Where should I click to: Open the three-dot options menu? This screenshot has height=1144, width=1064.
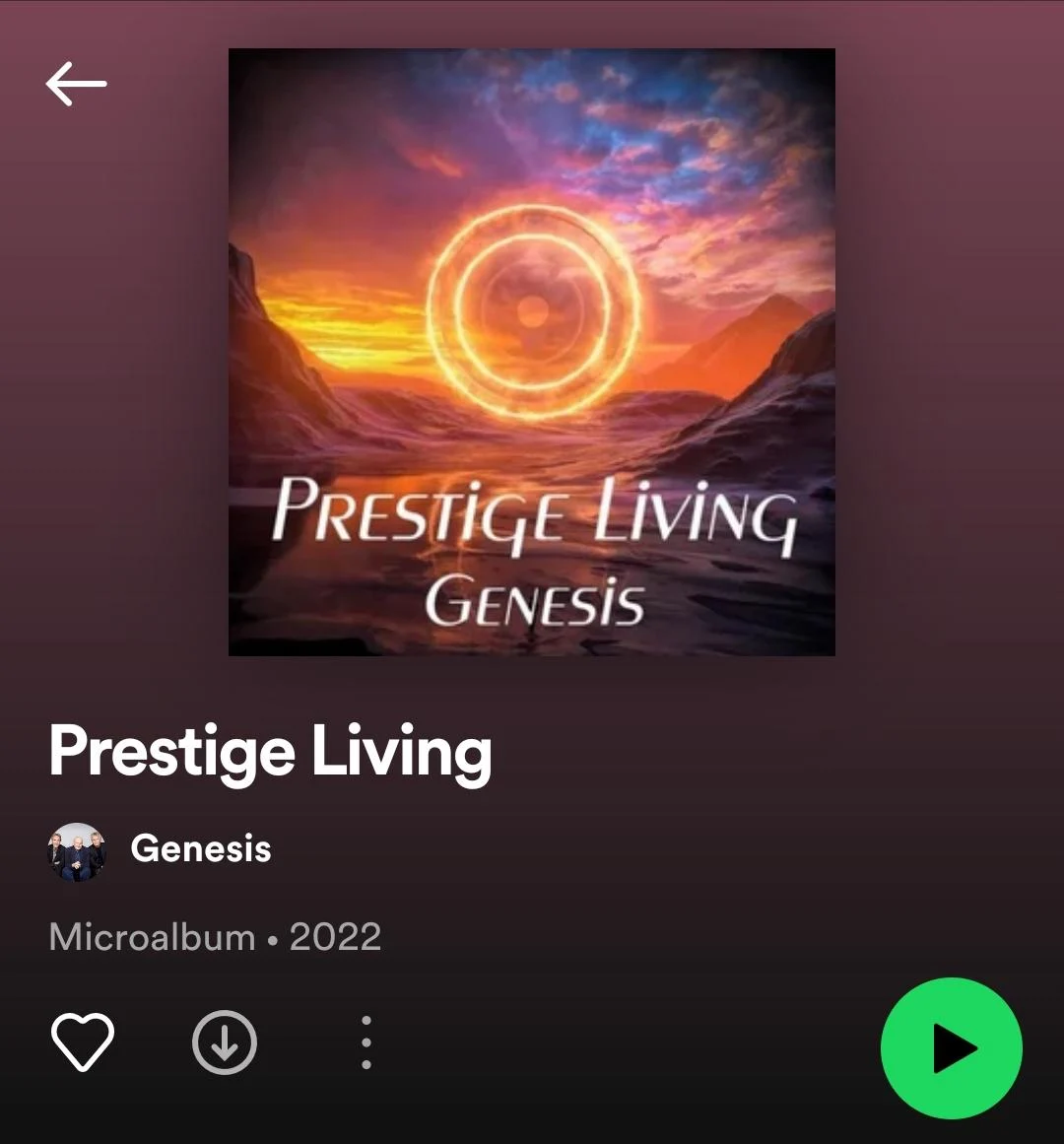tap(366, 1043)
